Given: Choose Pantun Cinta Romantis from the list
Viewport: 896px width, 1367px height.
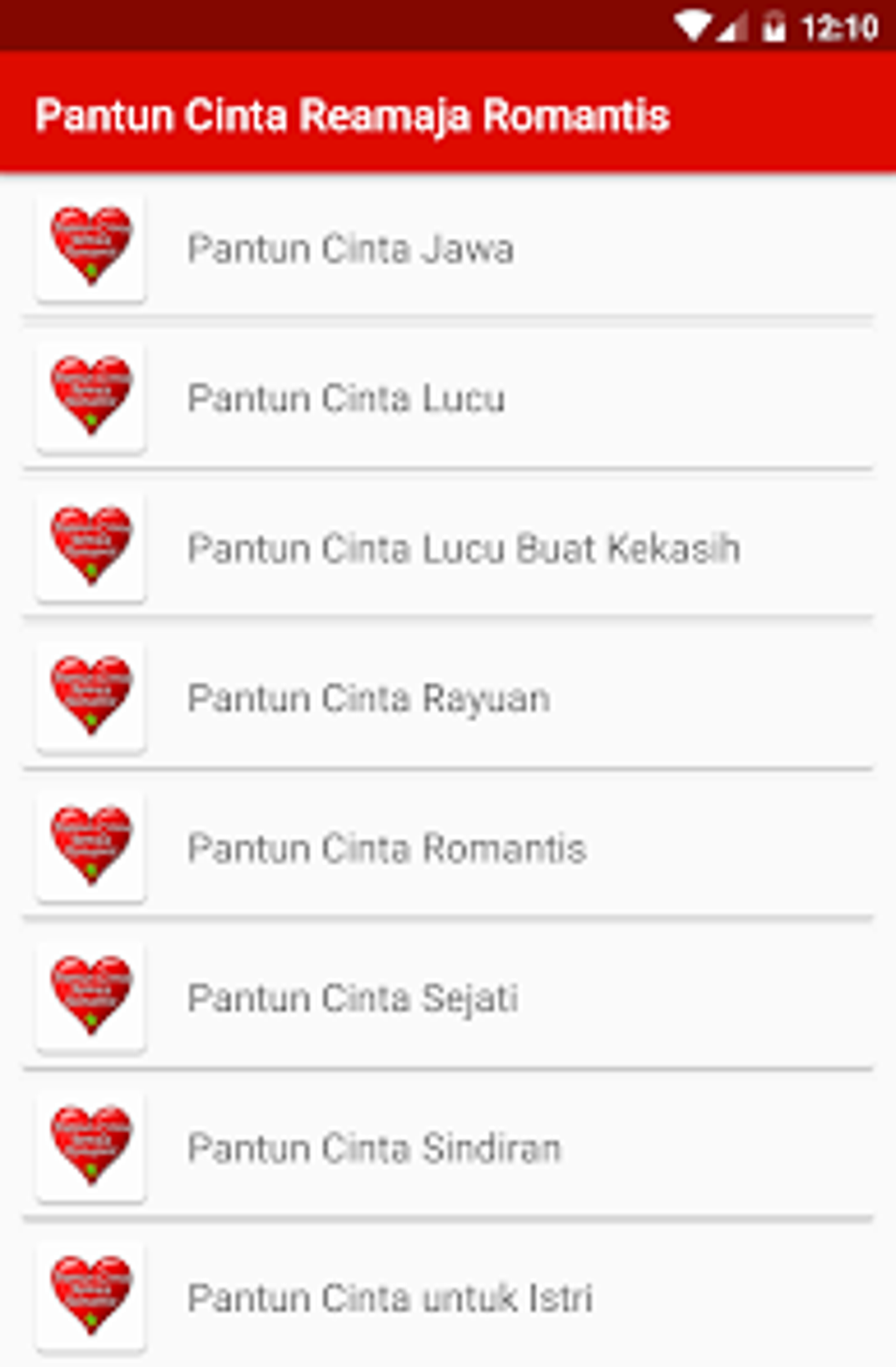Looking at the screenshot, I should 387,850.
